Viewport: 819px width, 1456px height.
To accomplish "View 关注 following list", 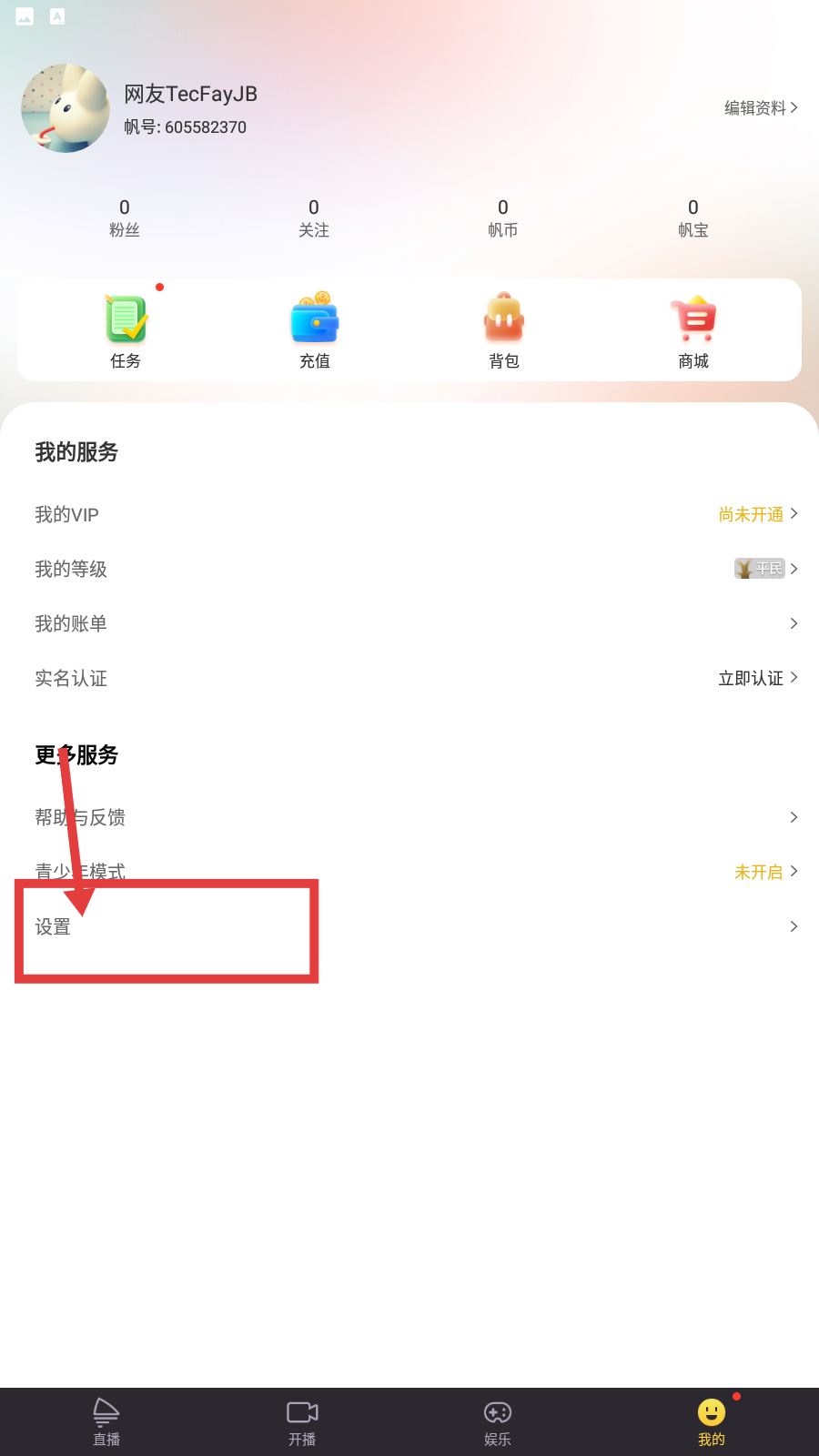I will (x=314, y=218).
